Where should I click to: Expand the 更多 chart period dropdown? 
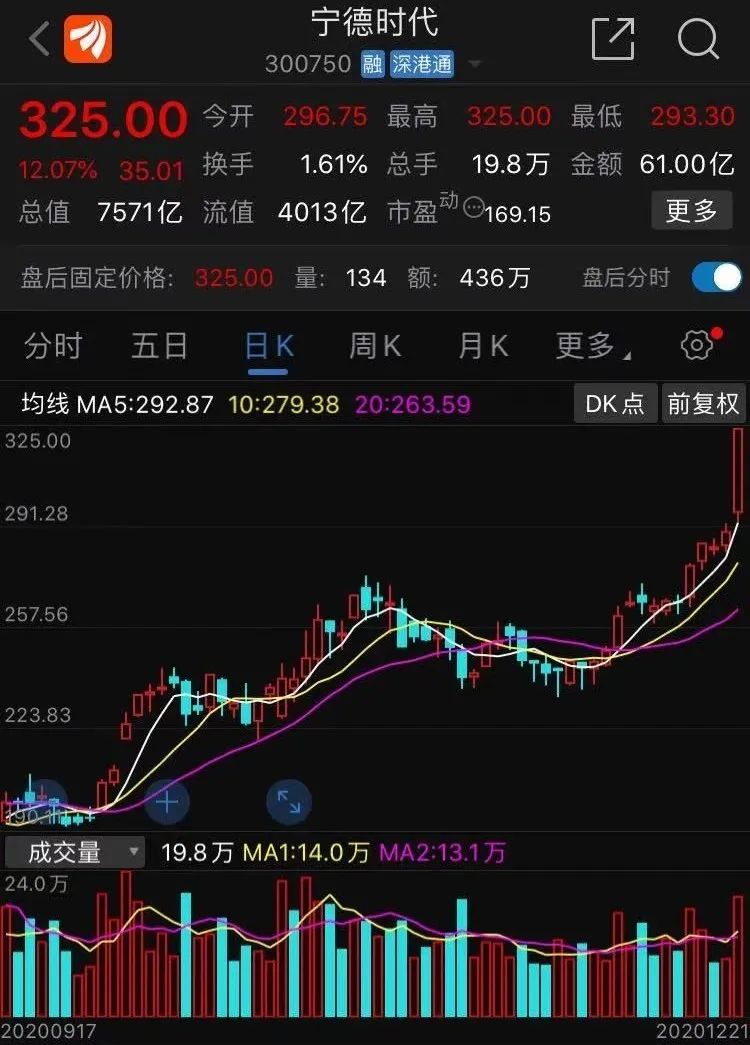(592, 346)
